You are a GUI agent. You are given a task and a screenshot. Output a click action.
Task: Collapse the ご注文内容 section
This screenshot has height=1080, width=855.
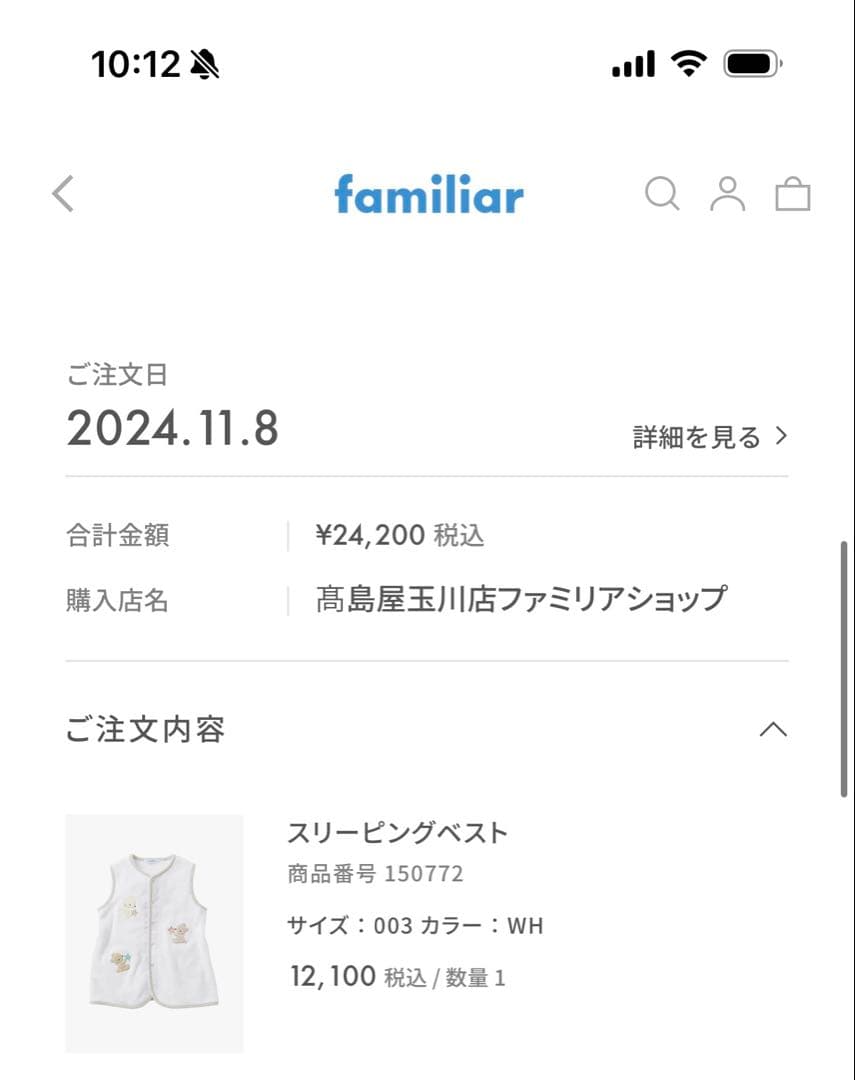pyautogui.click(x=772, y=730)
